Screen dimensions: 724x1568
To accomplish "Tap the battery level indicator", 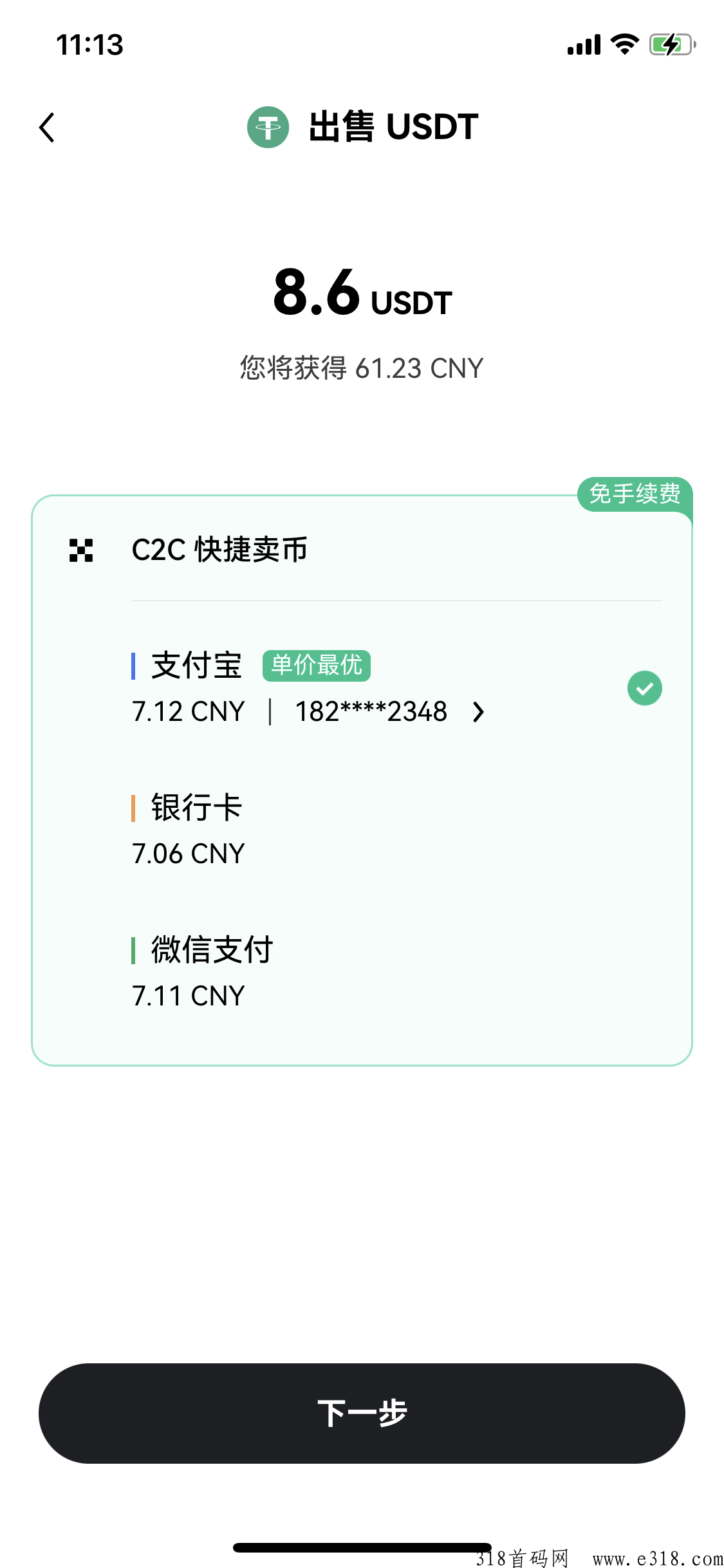I will [x=668, y=44].
